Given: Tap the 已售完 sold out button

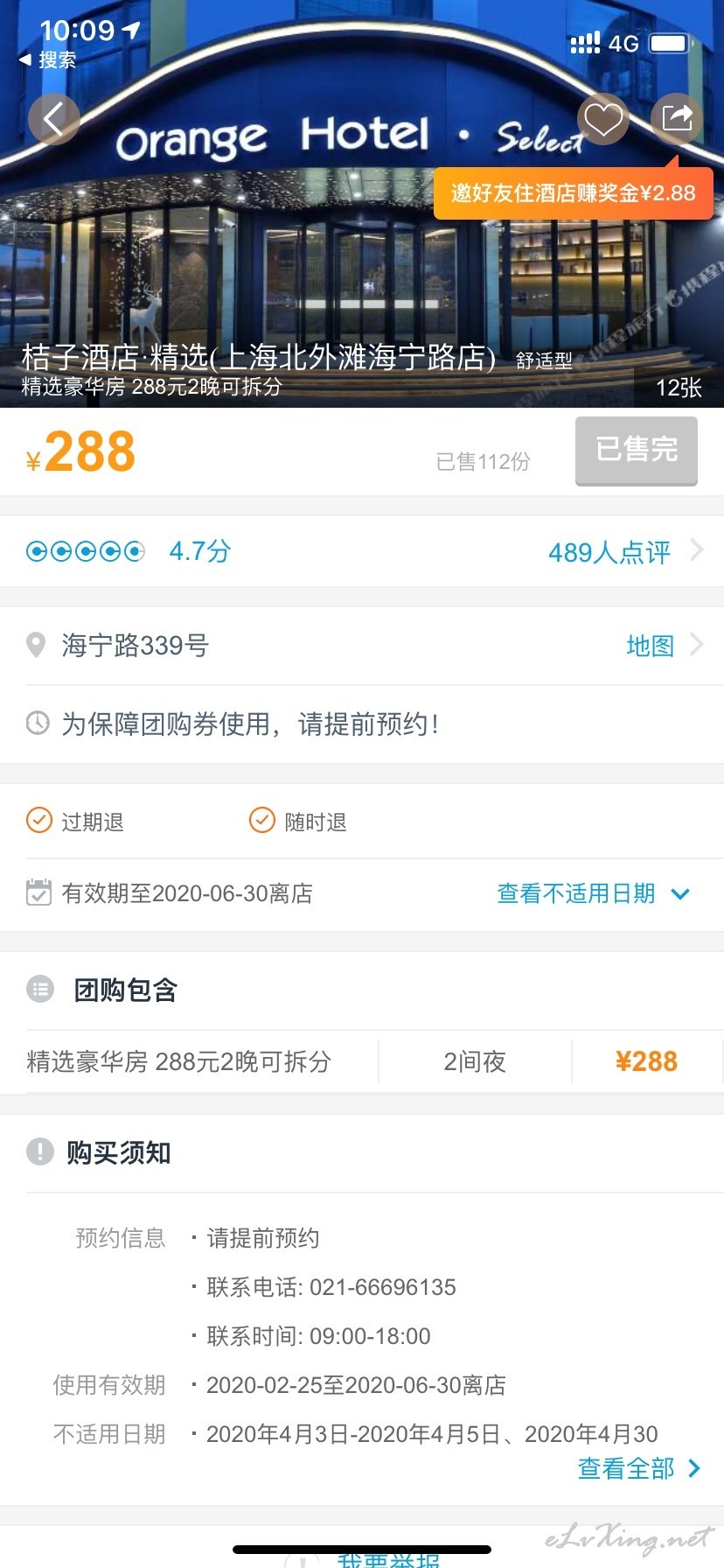Looking at the screenshot, I should [637, 451].
